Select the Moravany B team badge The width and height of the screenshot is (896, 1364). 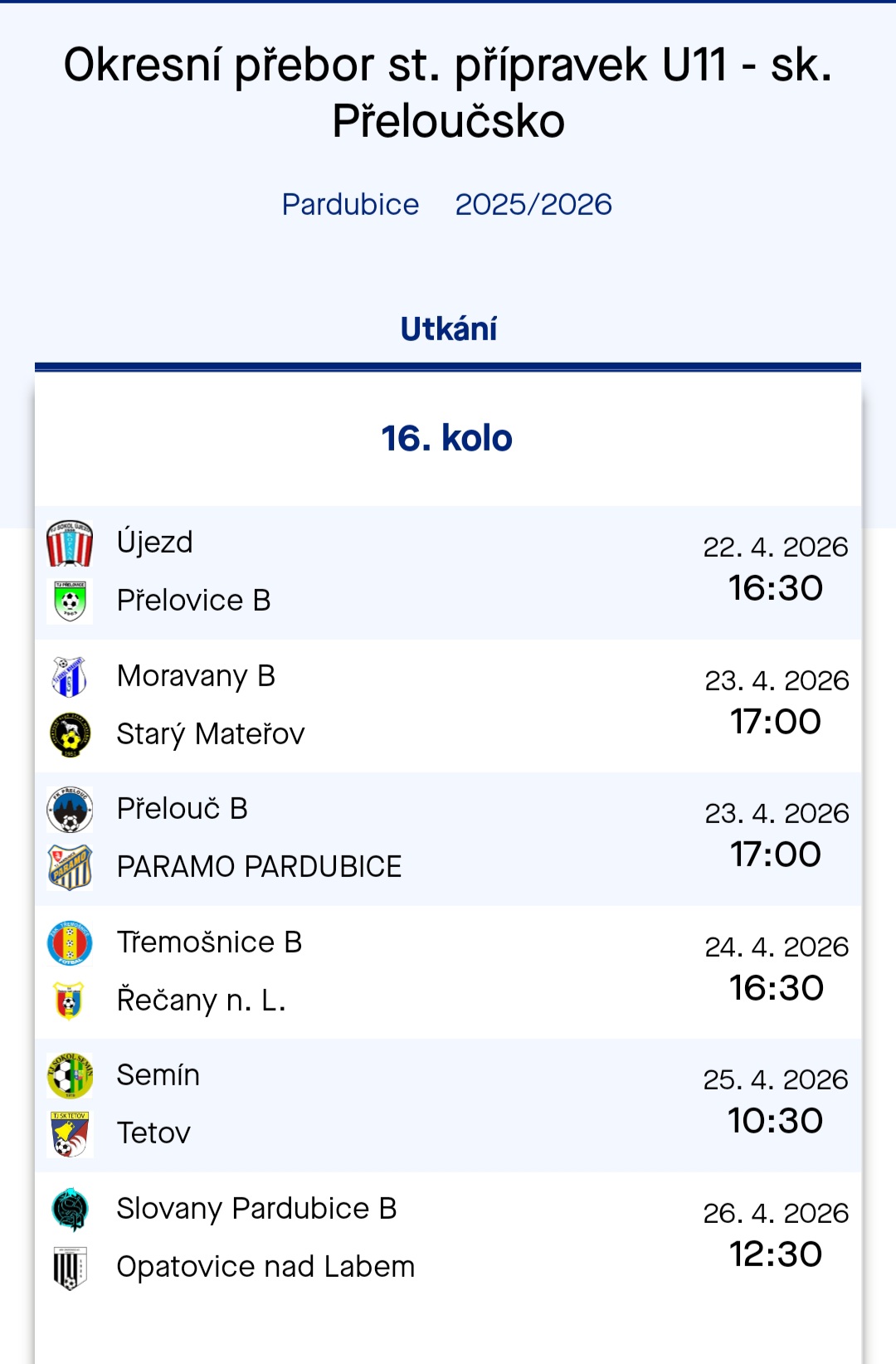coord(71,676)
